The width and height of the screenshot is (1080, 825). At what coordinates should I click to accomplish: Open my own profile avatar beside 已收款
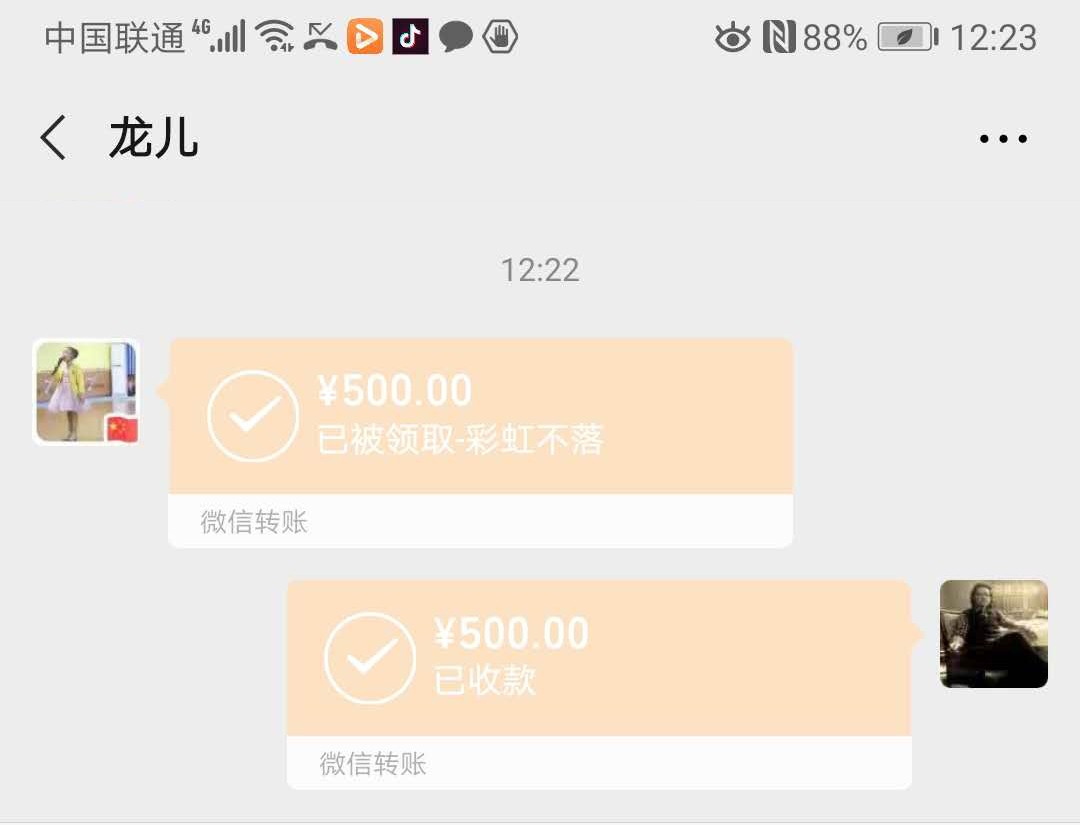pyautogui.click(x=993, y=634)
